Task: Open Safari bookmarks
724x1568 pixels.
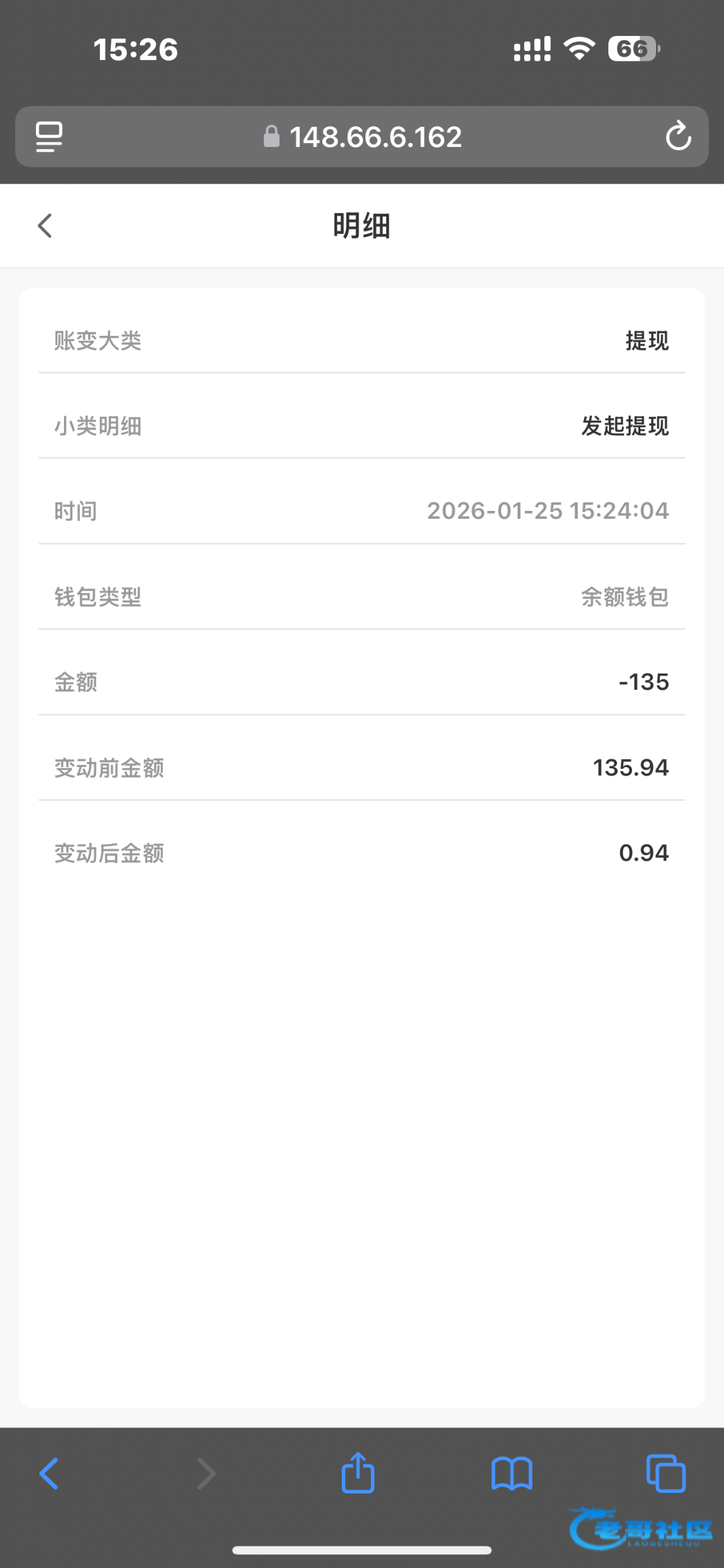Action: coord(512,1474)
